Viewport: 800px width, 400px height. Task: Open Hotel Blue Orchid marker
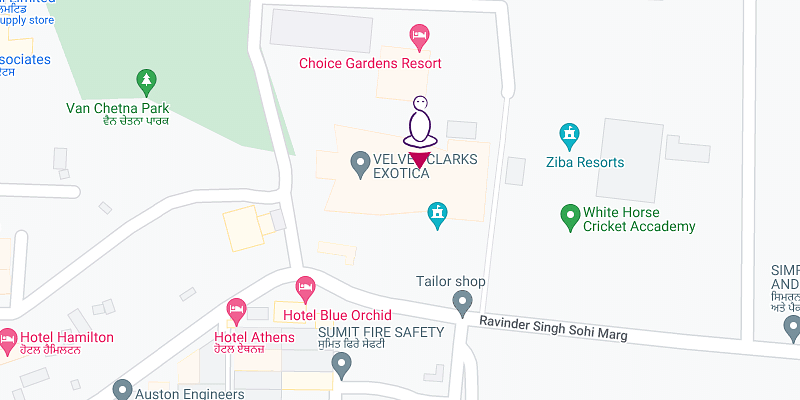307,289
